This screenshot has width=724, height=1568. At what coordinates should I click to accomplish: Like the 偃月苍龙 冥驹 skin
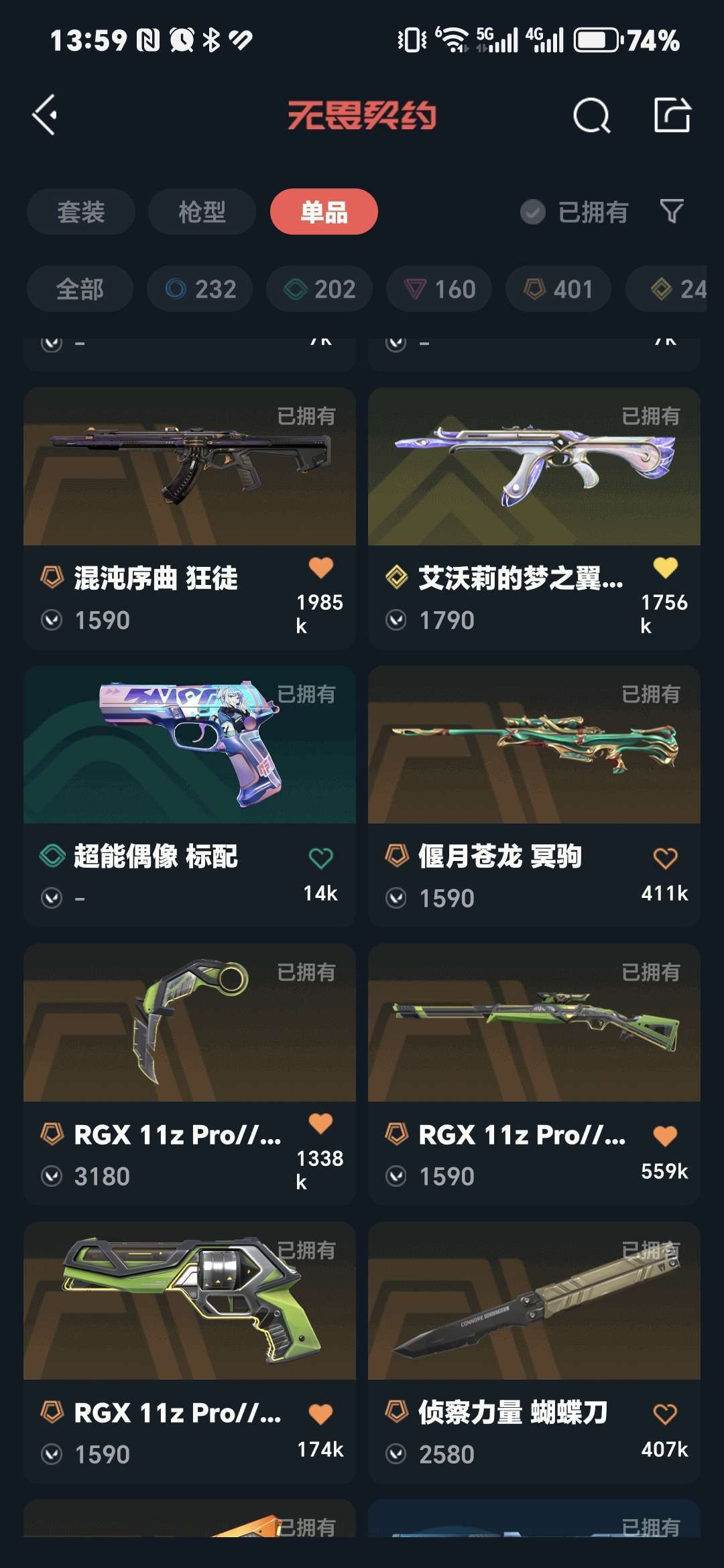click(665, 858)
